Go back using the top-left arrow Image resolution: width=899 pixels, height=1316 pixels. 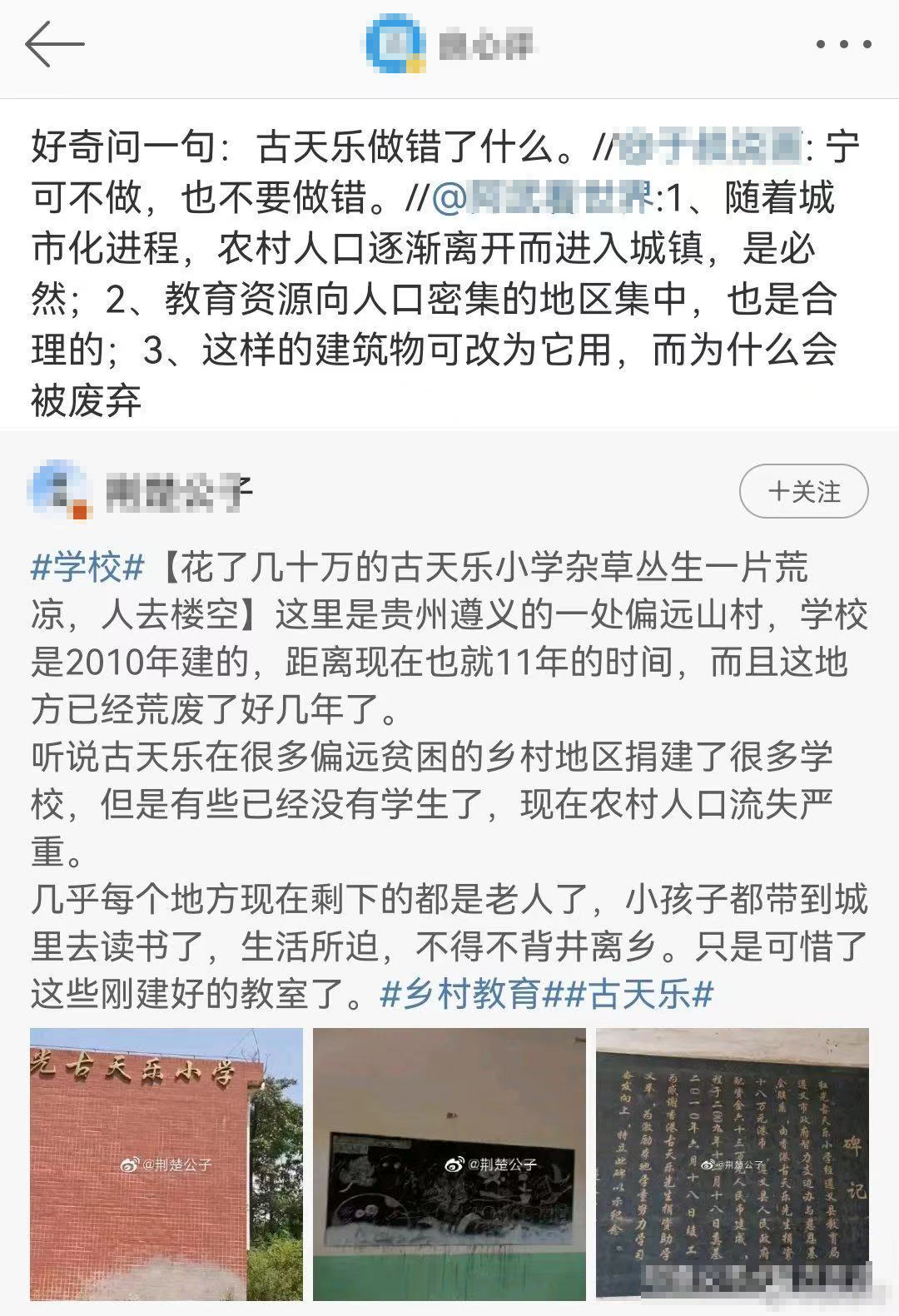click(55, 44)
